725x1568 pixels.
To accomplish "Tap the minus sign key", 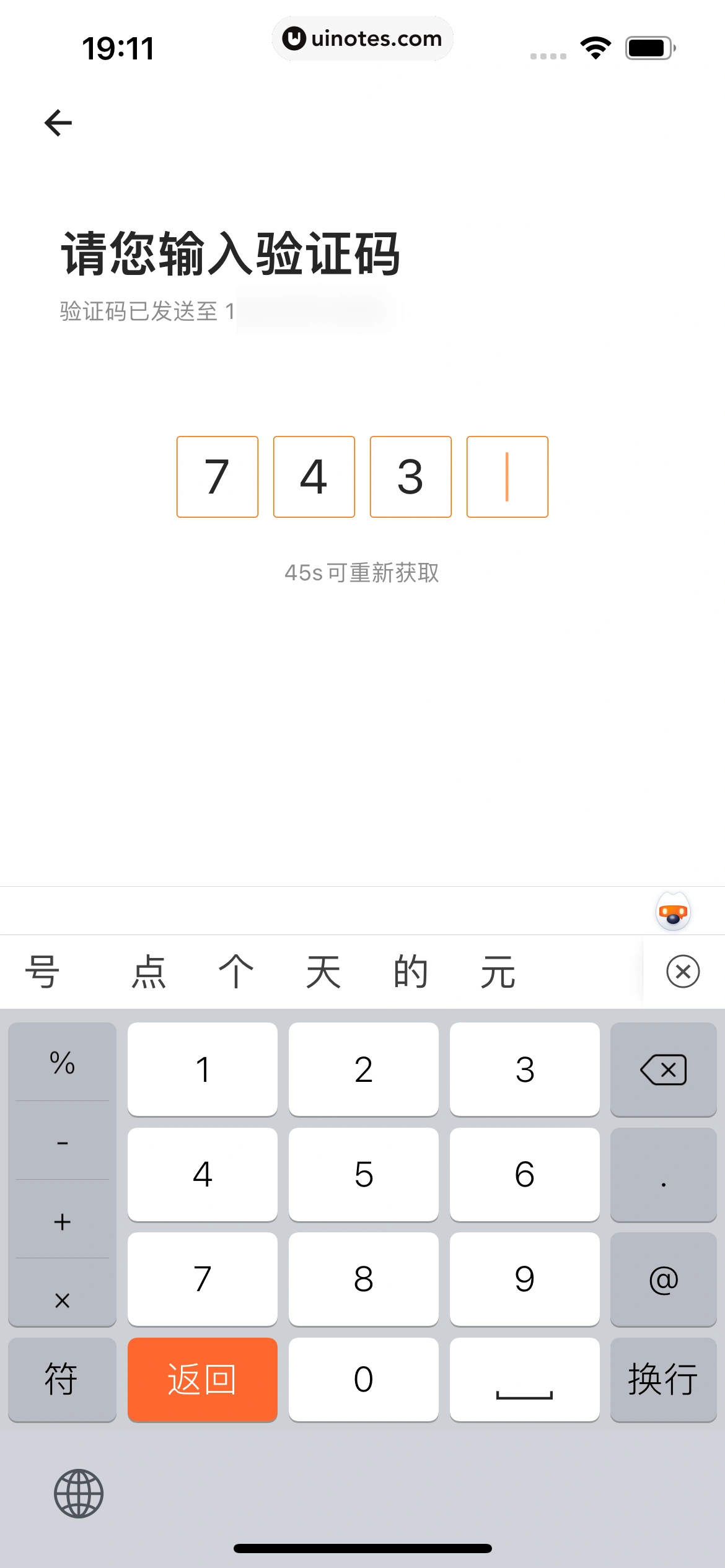I will pyautogui.click(x=62, y=1143).
